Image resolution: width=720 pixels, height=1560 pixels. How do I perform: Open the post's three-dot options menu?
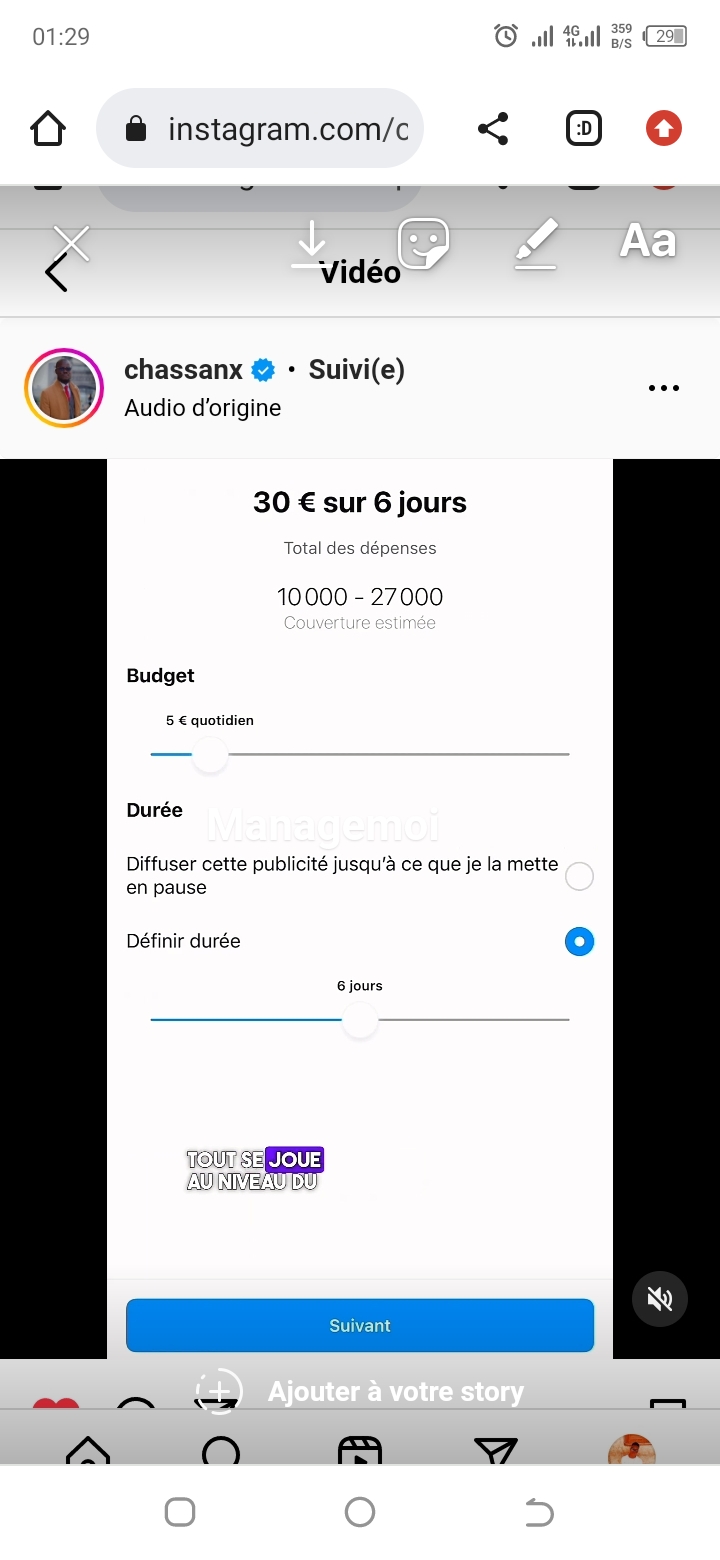[664, 388]
